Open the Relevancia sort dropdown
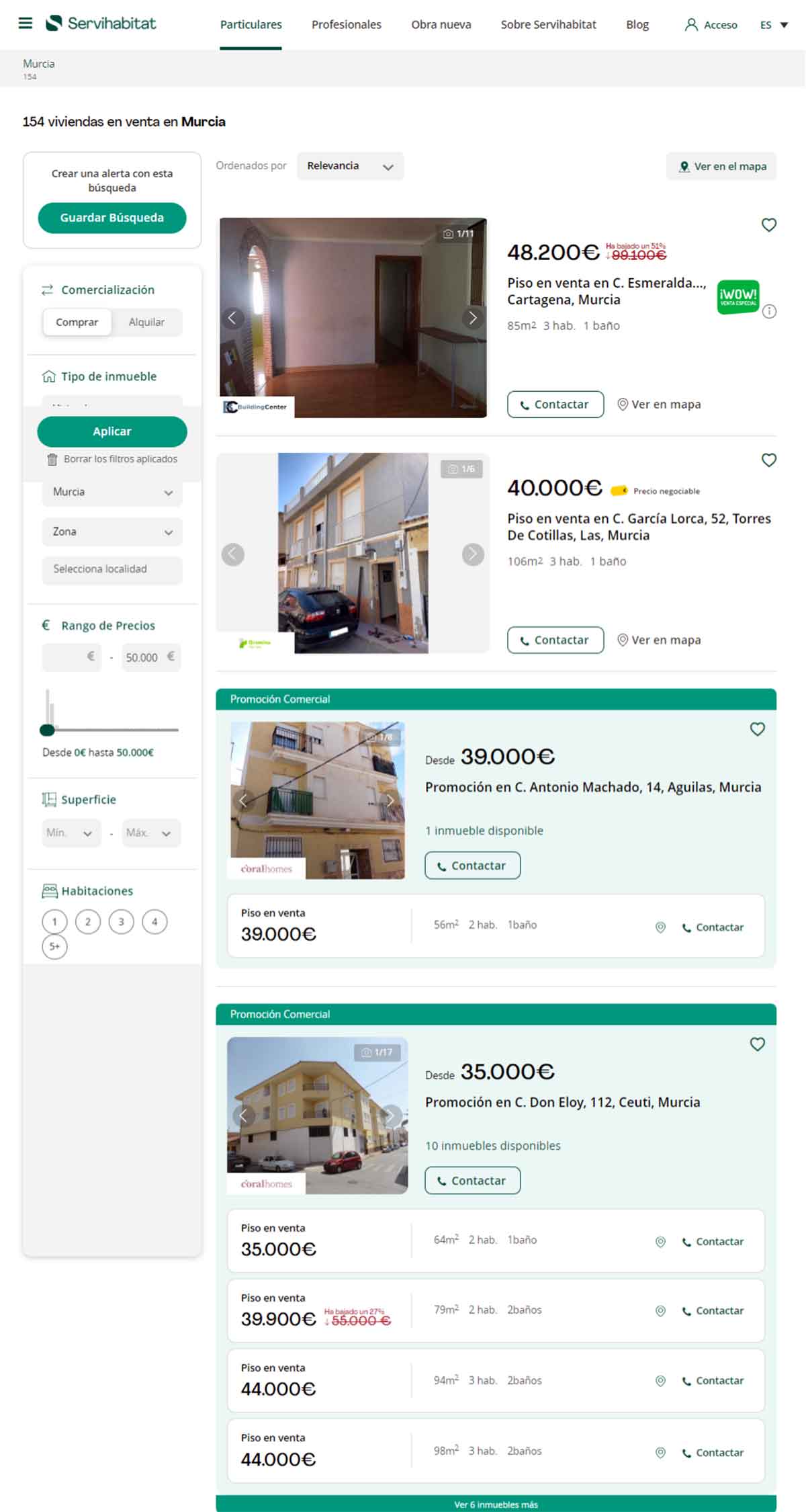 [x=350, y=166]
